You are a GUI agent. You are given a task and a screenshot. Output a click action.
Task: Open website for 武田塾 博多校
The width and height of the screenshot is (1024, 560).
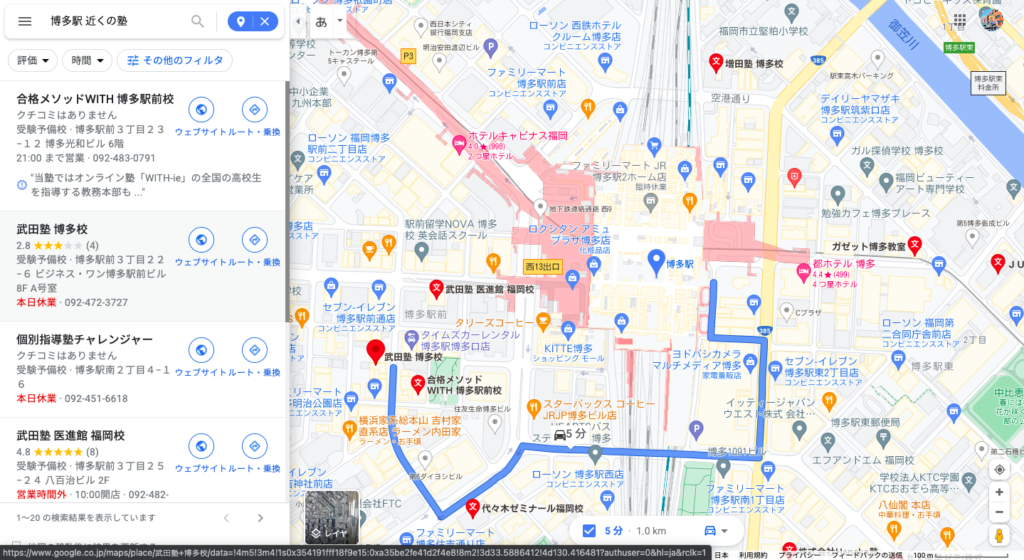click(201, 240)
